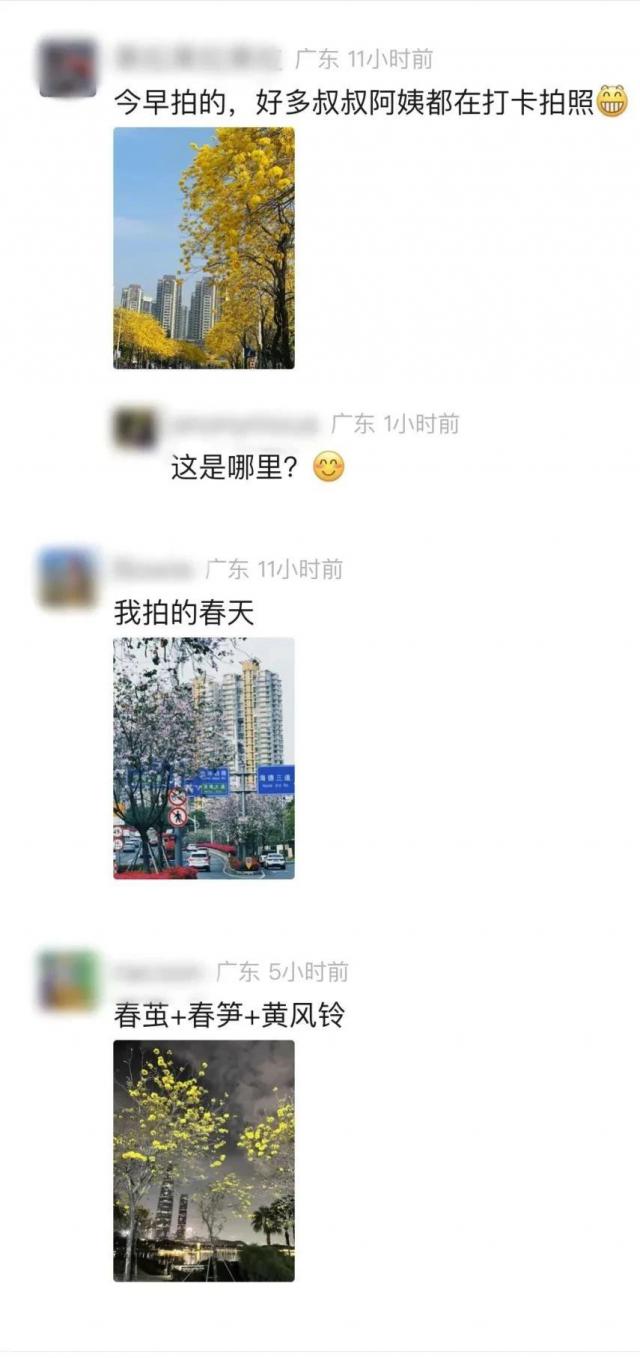Enlarge the night photo under 春茧+春笋+黄风铃
Viewport: 640px width, 1358px height.
pos(203,1160)
